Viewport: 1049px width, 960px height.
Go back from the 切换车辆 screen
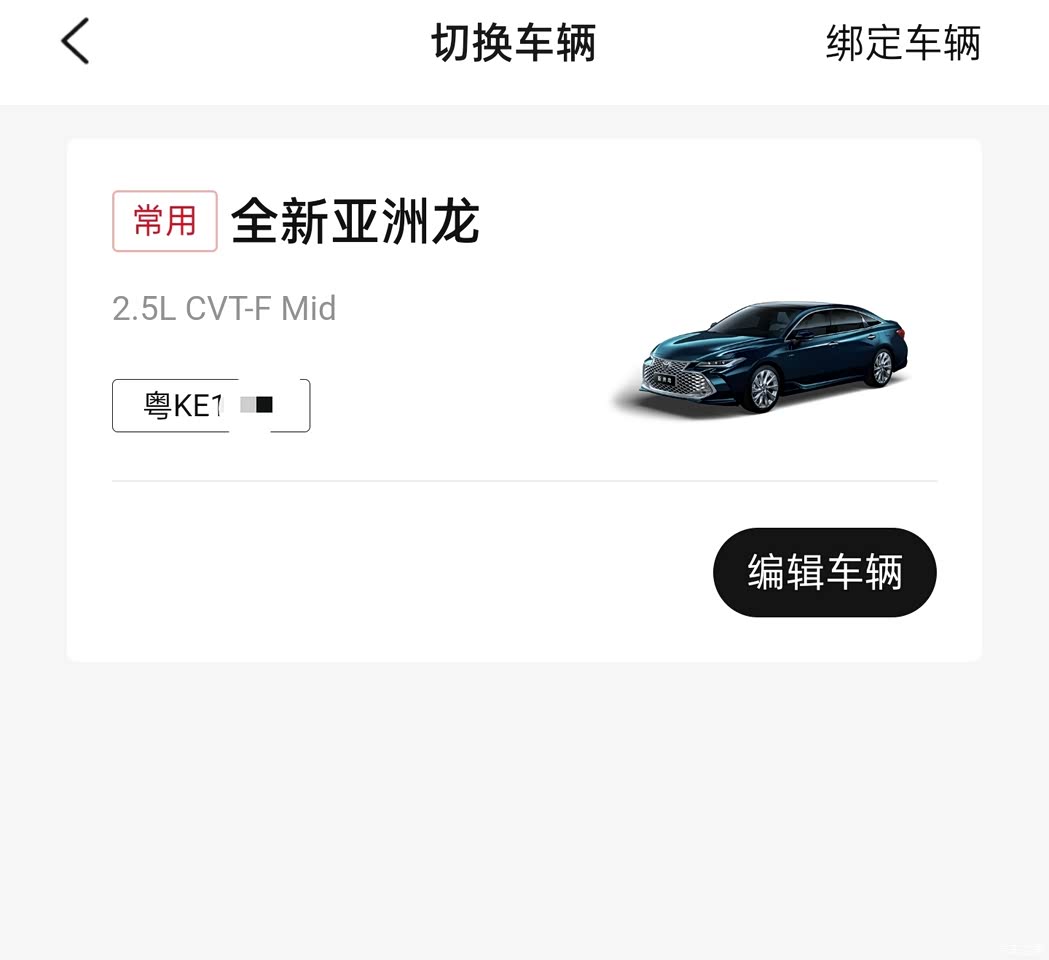[76, 42]
